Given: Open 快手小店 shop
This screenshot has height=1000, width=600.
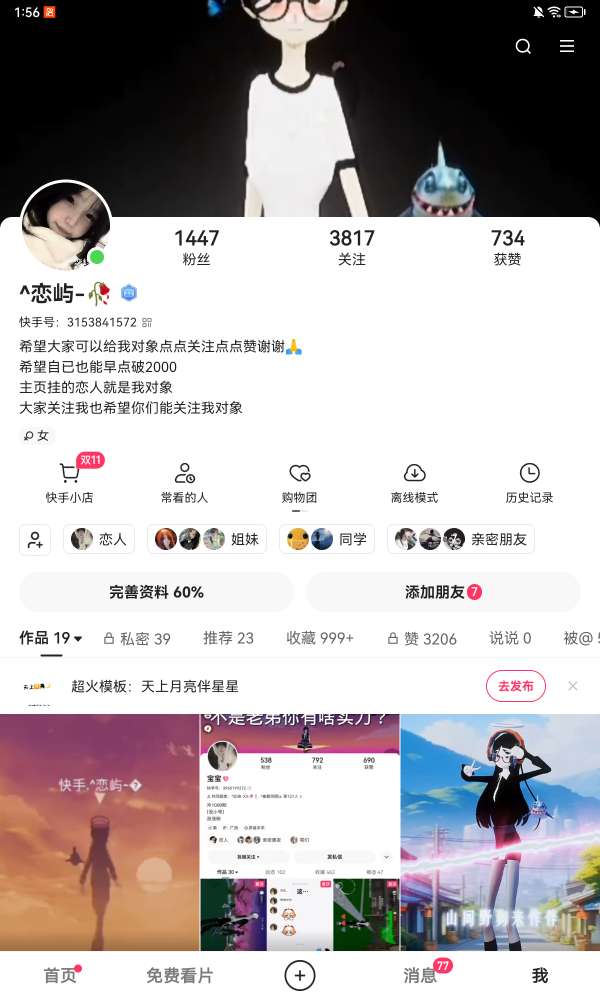Looking at the screenshot, I should tap(69, 483).
